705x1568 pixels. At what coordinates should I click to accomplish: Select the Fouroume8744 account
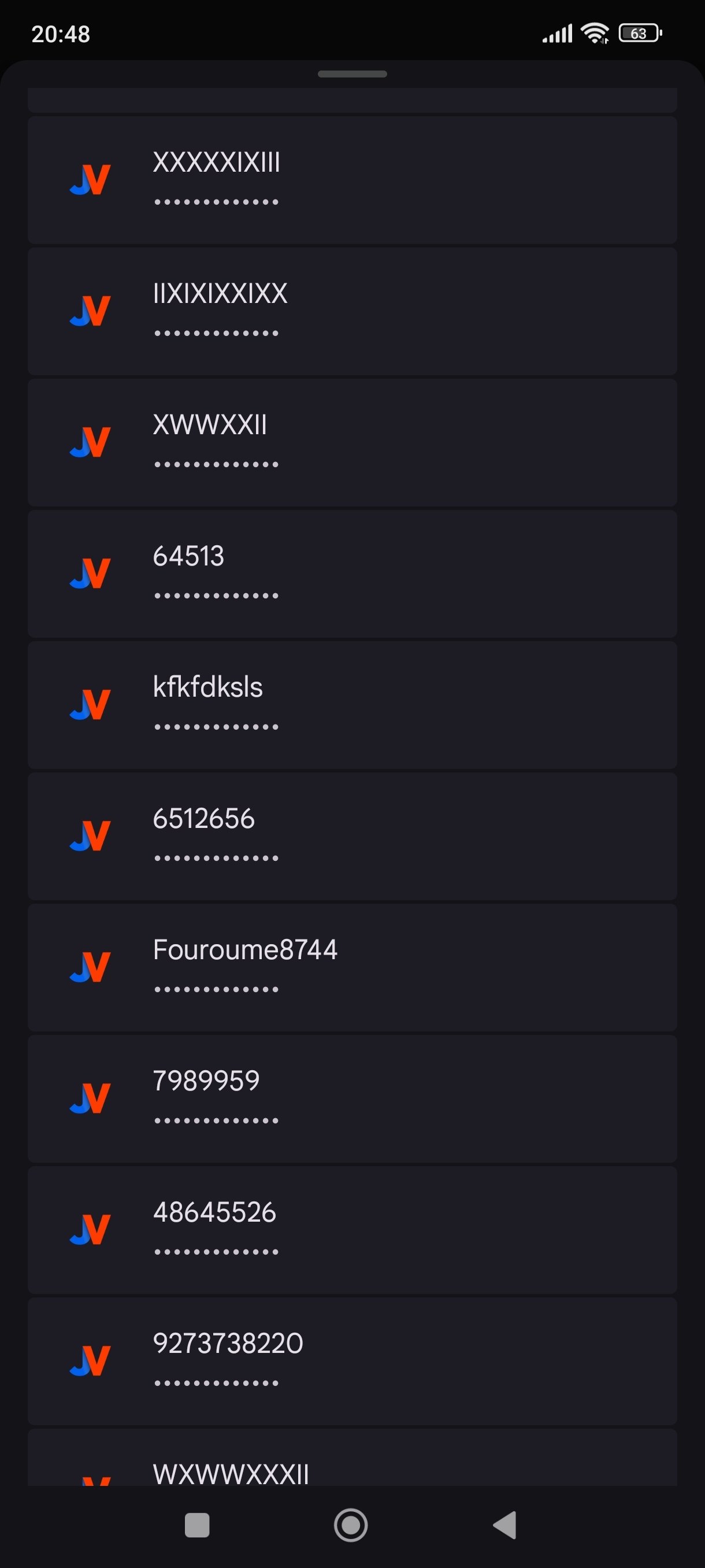(x=352, y=967)
